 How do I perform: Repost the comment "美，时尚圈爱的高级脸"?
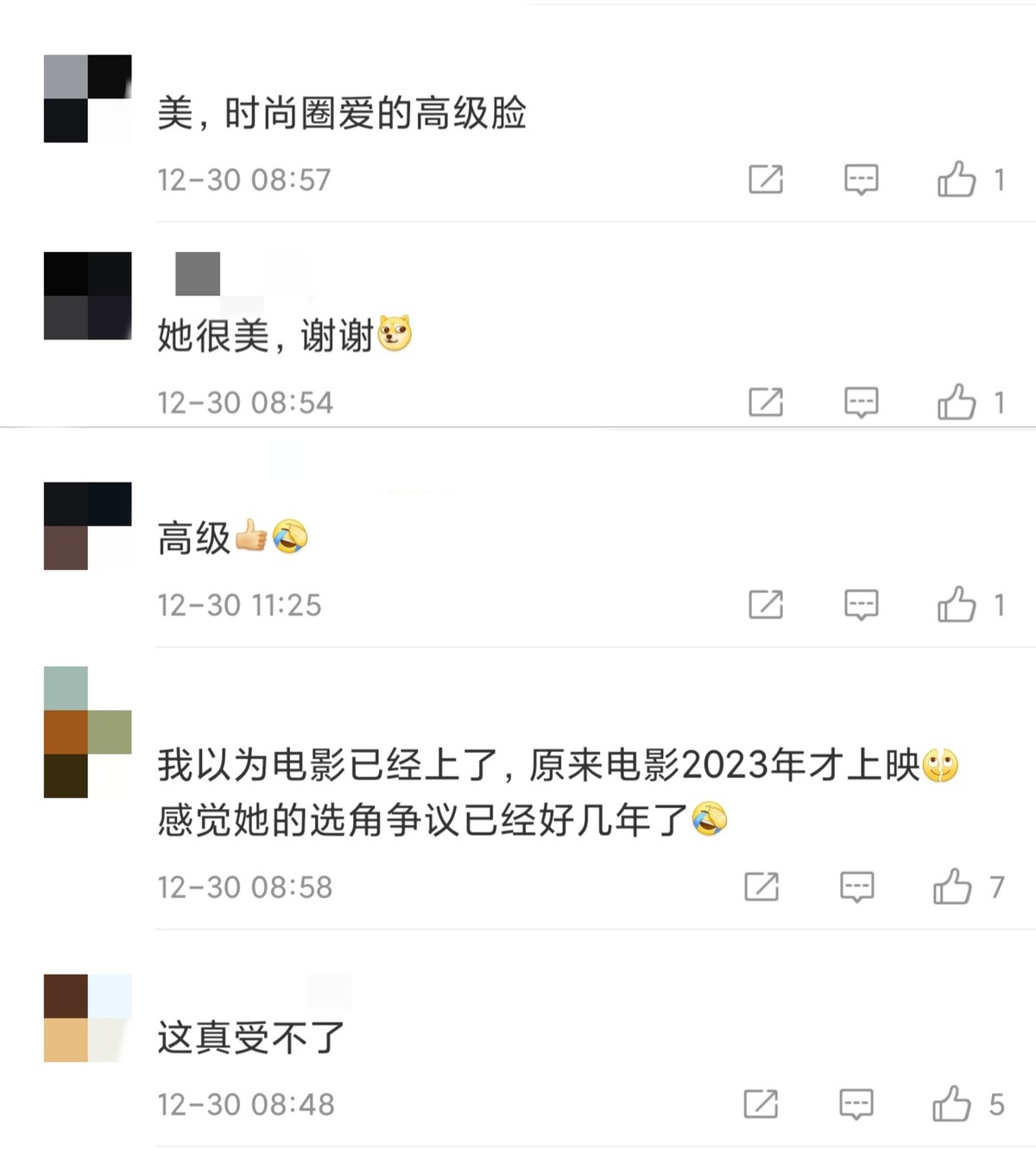coord(766,180)
